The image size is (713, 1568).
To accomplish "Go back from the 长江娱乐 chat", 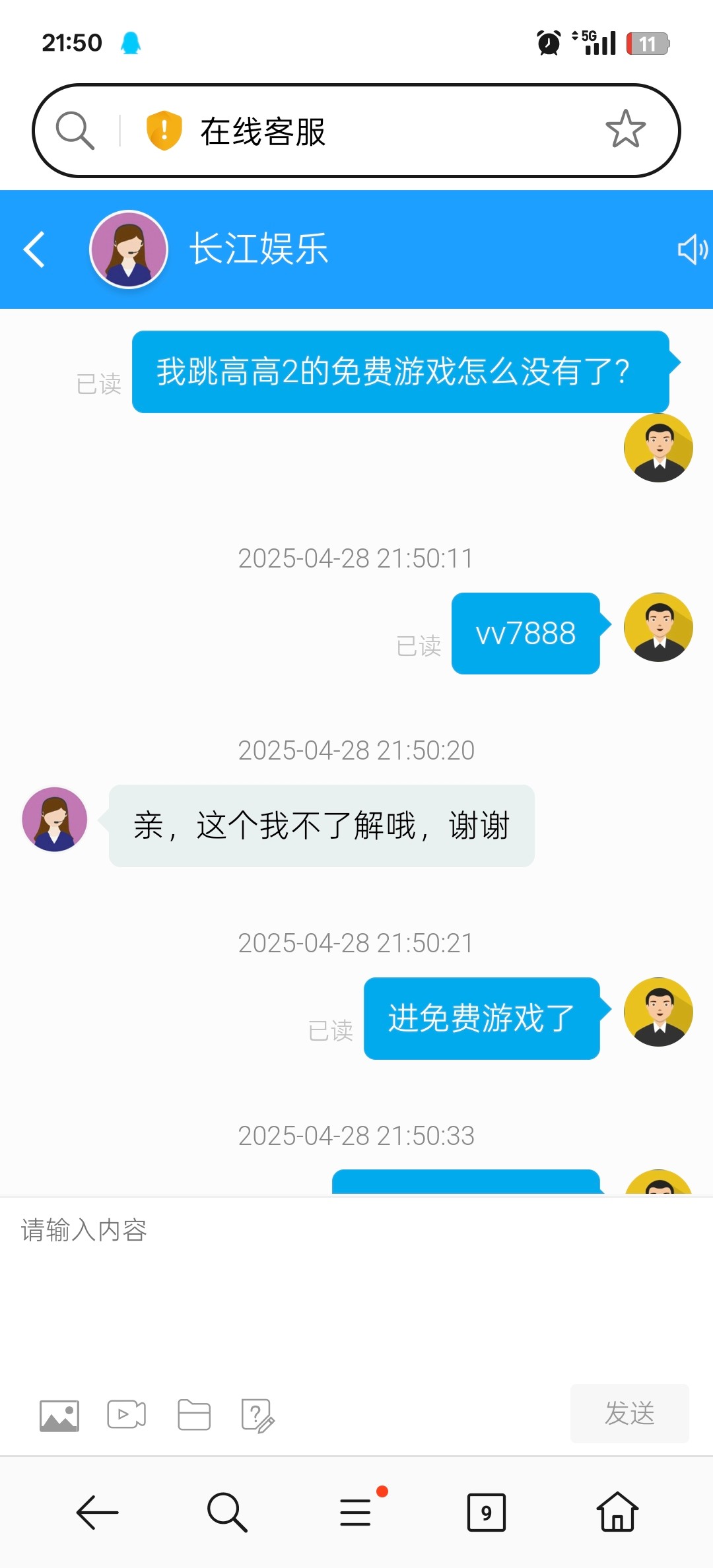I will [x=34, y=249].
